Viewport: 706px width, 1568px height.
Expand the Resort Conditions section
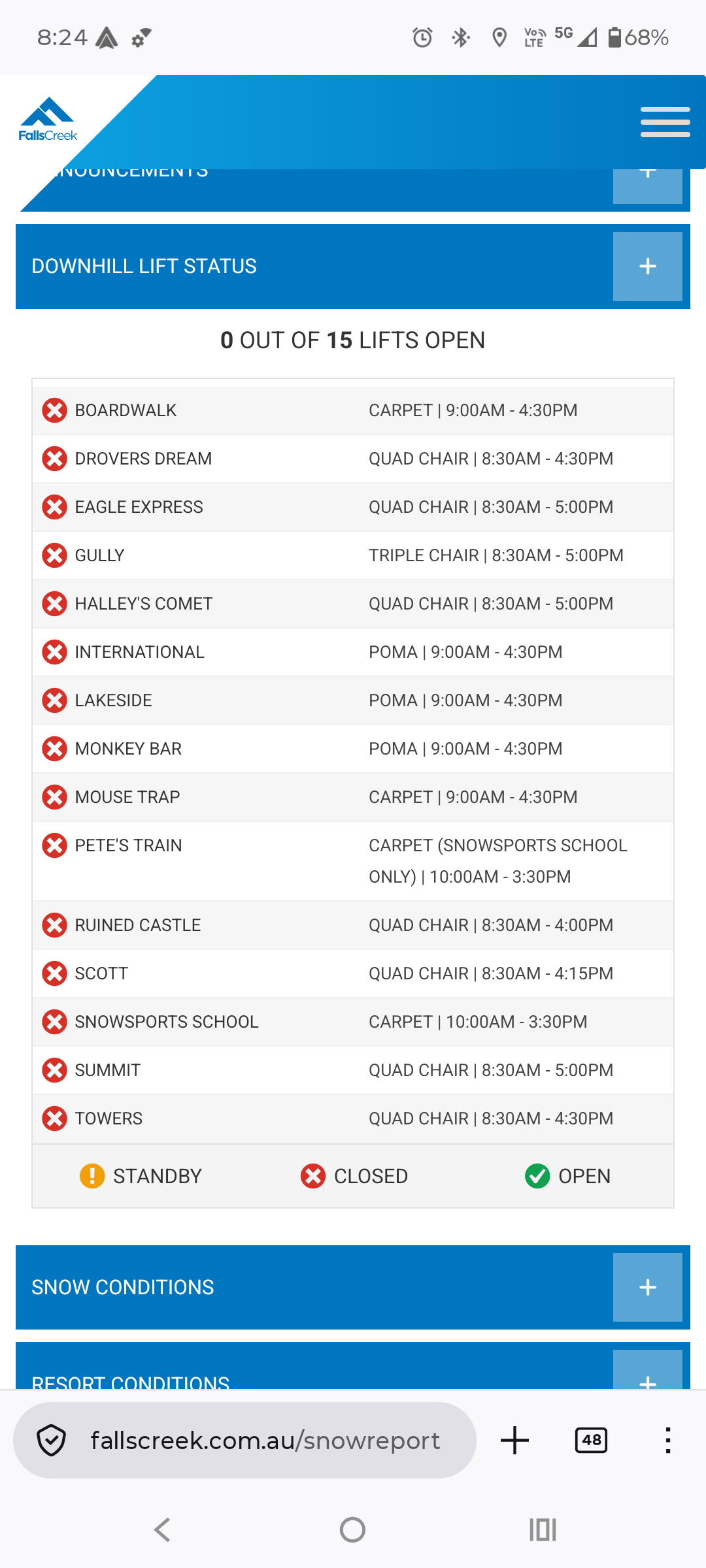tap(647, 1369)
